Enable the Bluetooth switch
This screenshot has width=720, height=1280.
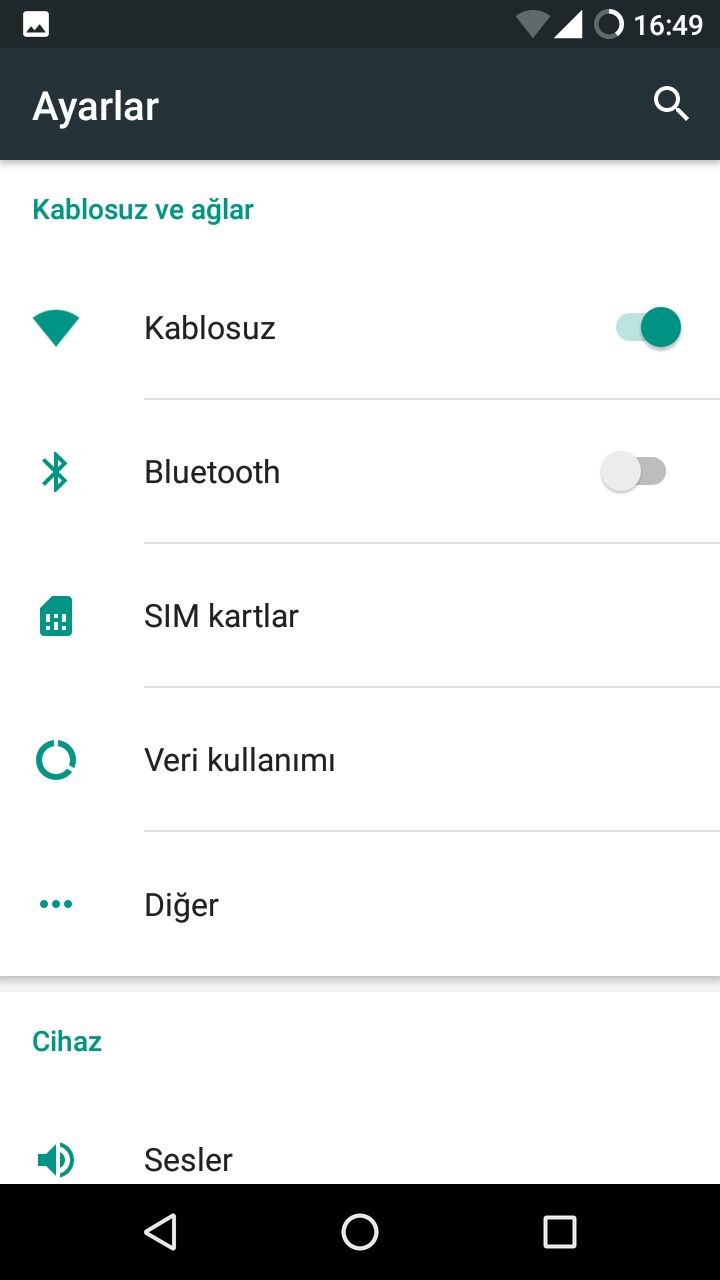coord(634,472)
